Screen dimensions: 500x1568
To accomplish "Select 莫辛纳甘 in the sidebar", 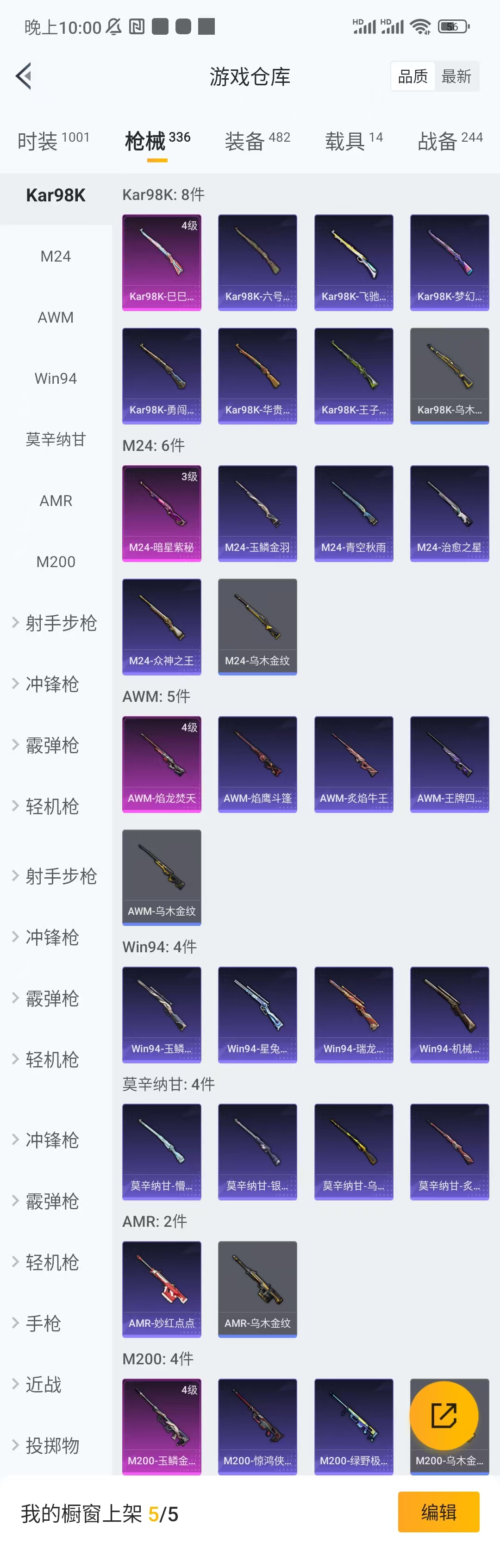I will (56, 439).
